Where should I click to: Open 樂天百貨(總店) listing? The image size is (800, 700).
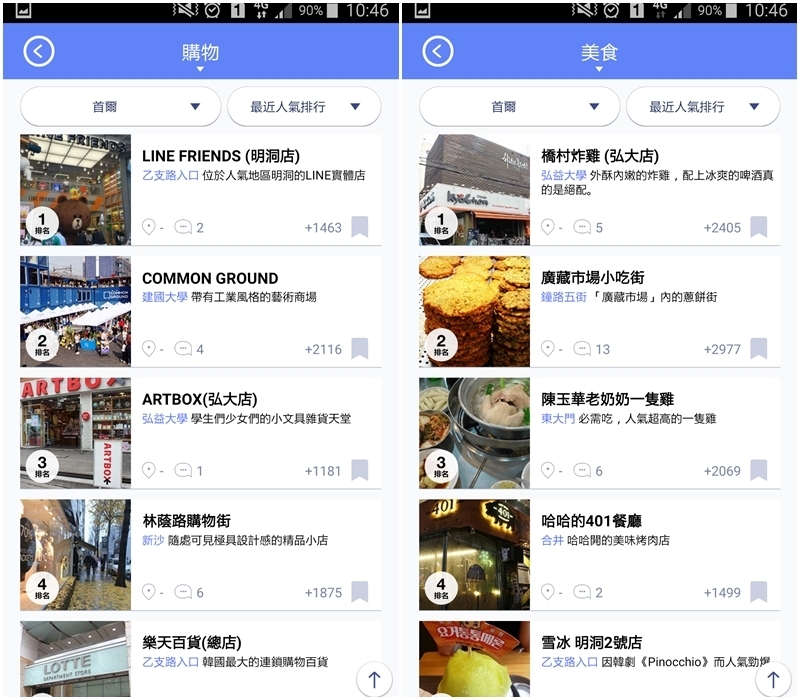pos(191,643)
